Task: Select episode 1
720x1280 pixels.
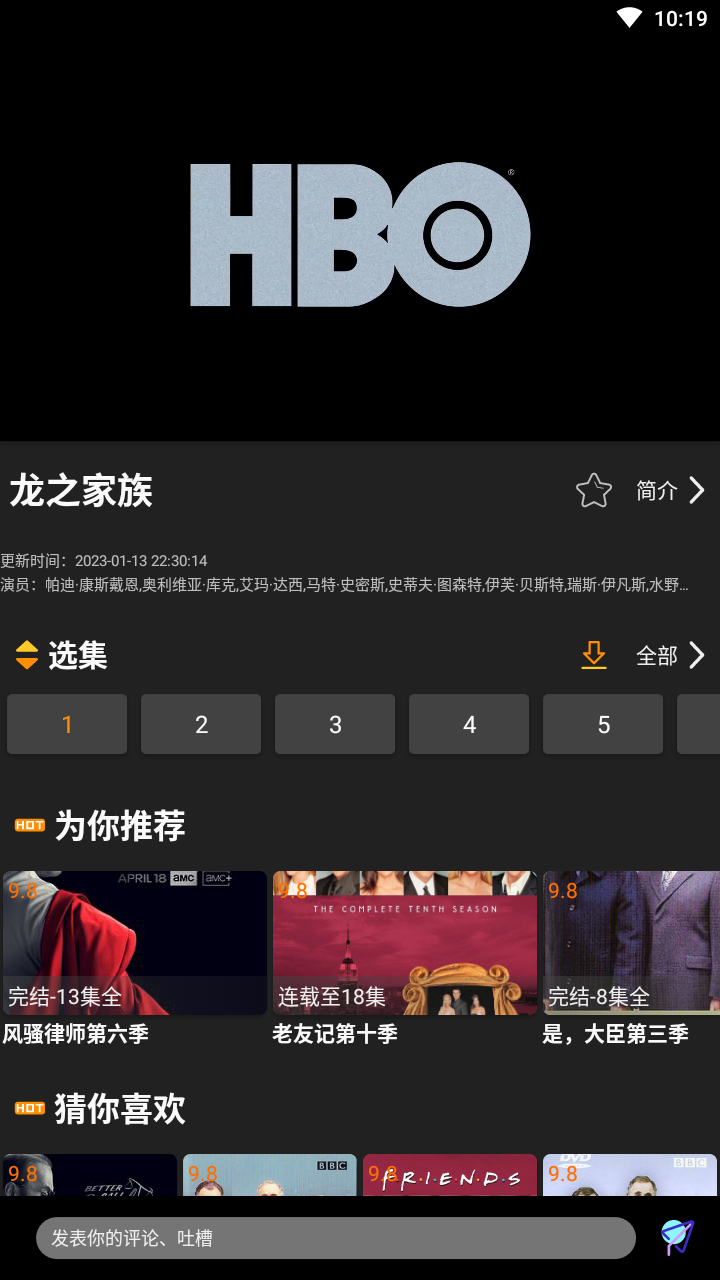Action: 67,724
